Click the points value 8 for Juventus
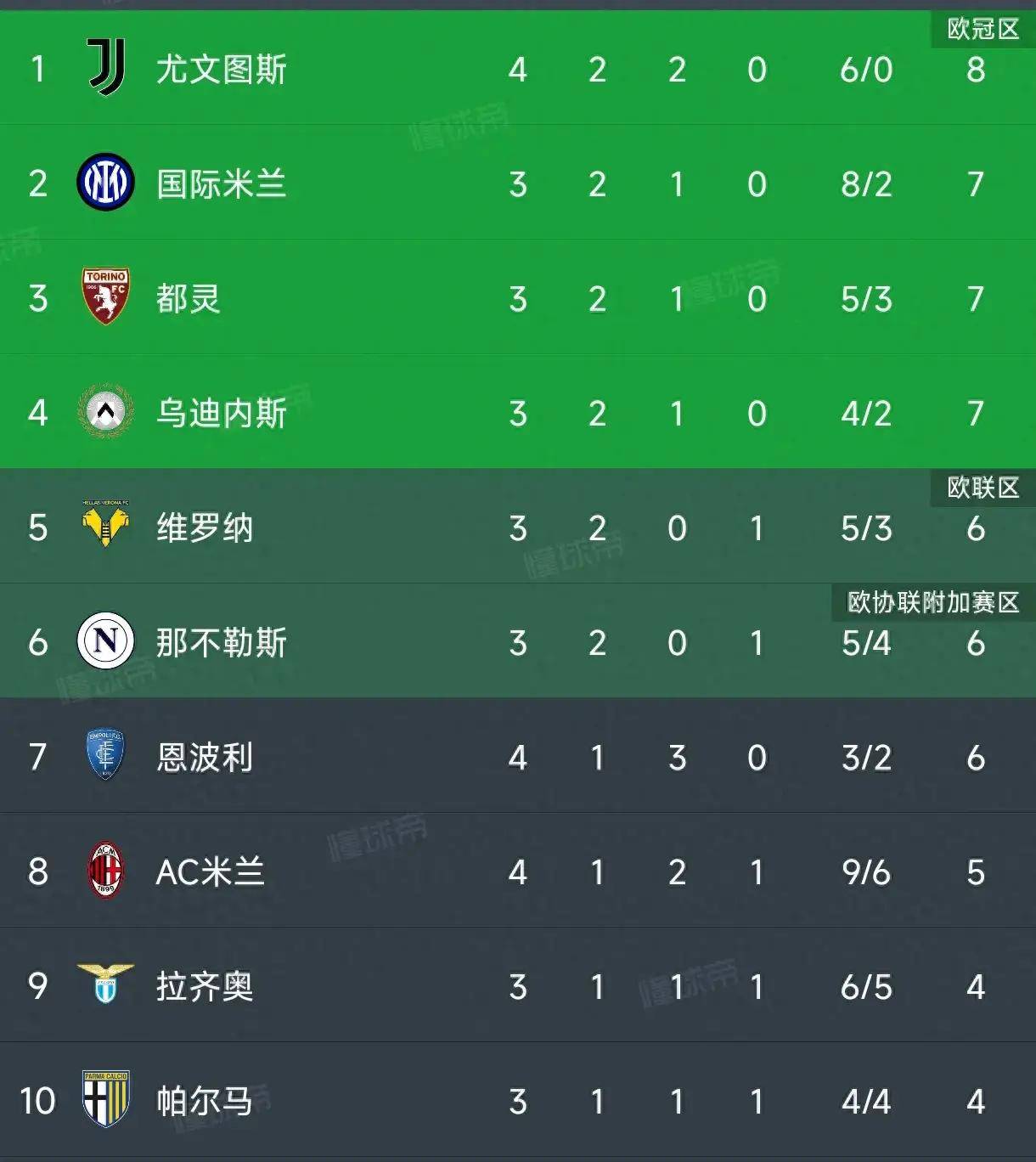The width and height of the screenshot is (1036, 1162). pos(978,71)
